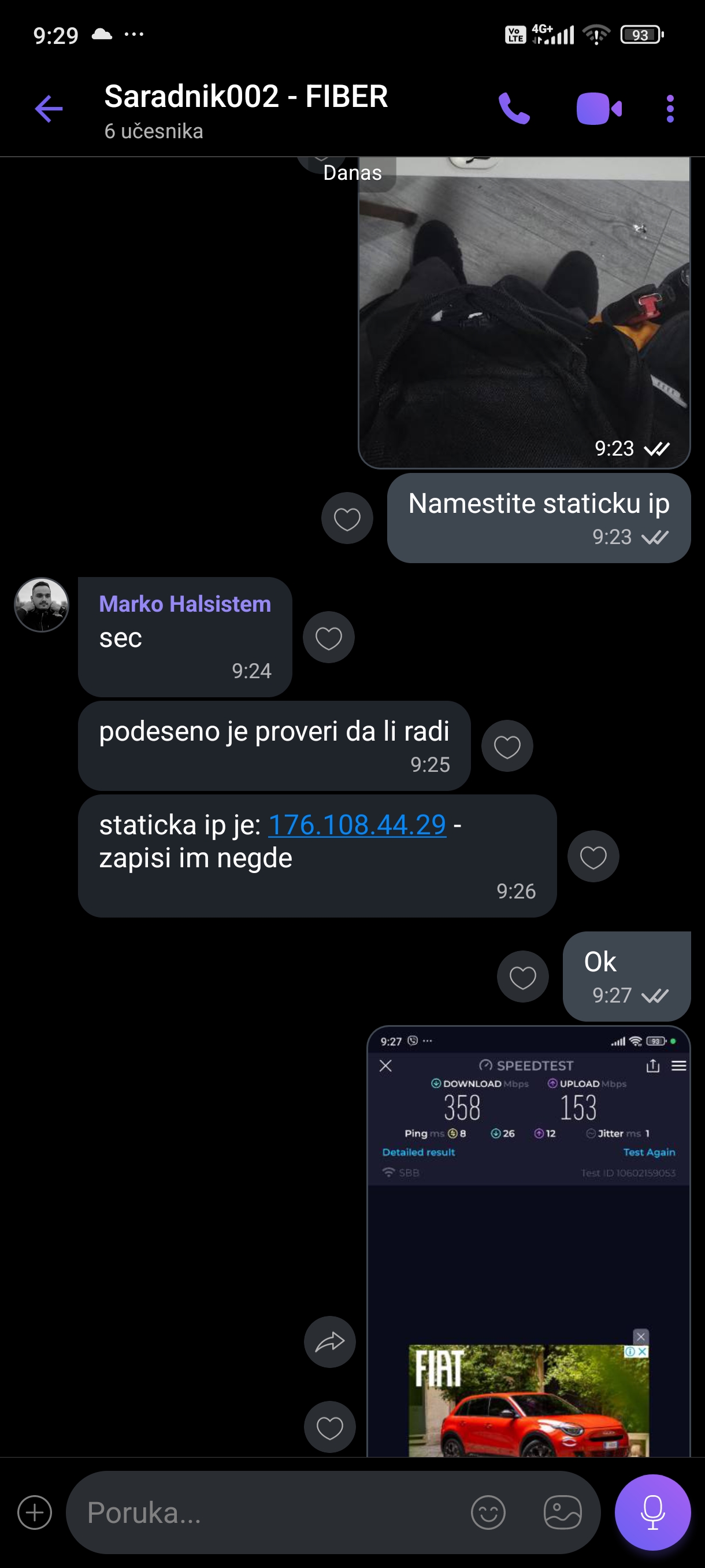705x1568 pixels.
Task: Like Marko's "sec" message
Action: tap(328, 637)
